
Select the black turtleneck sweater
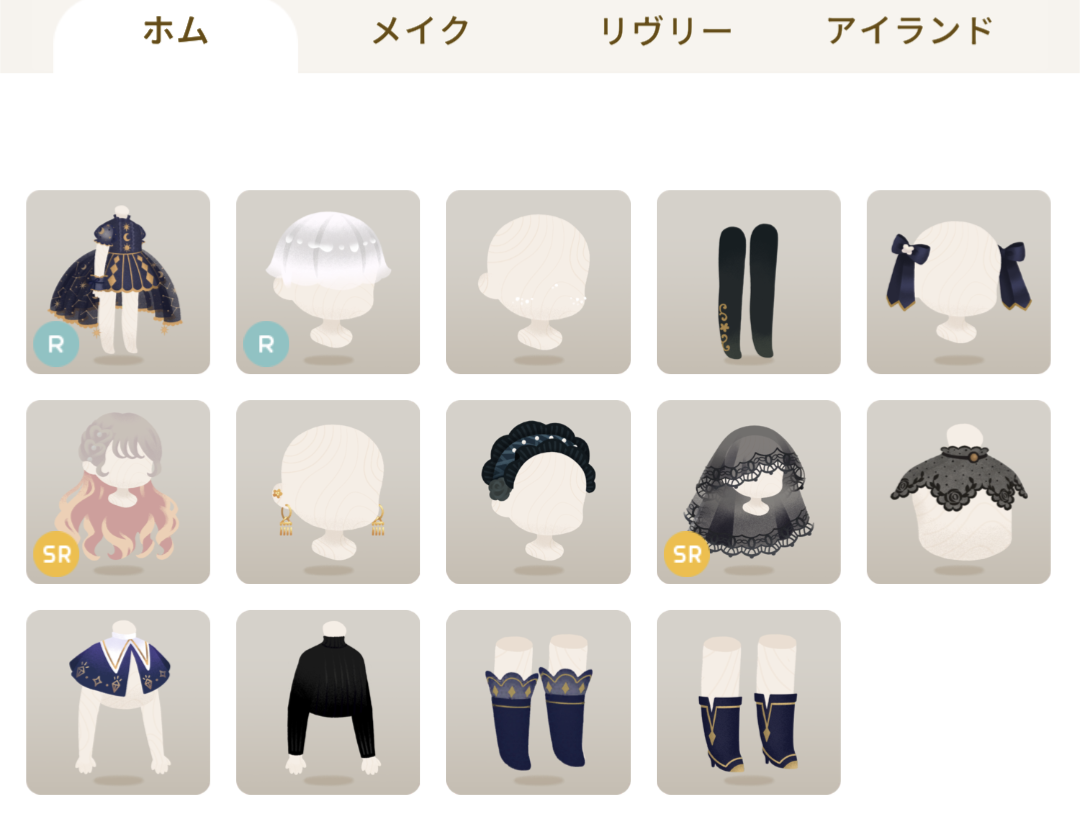tap(328, 702)
